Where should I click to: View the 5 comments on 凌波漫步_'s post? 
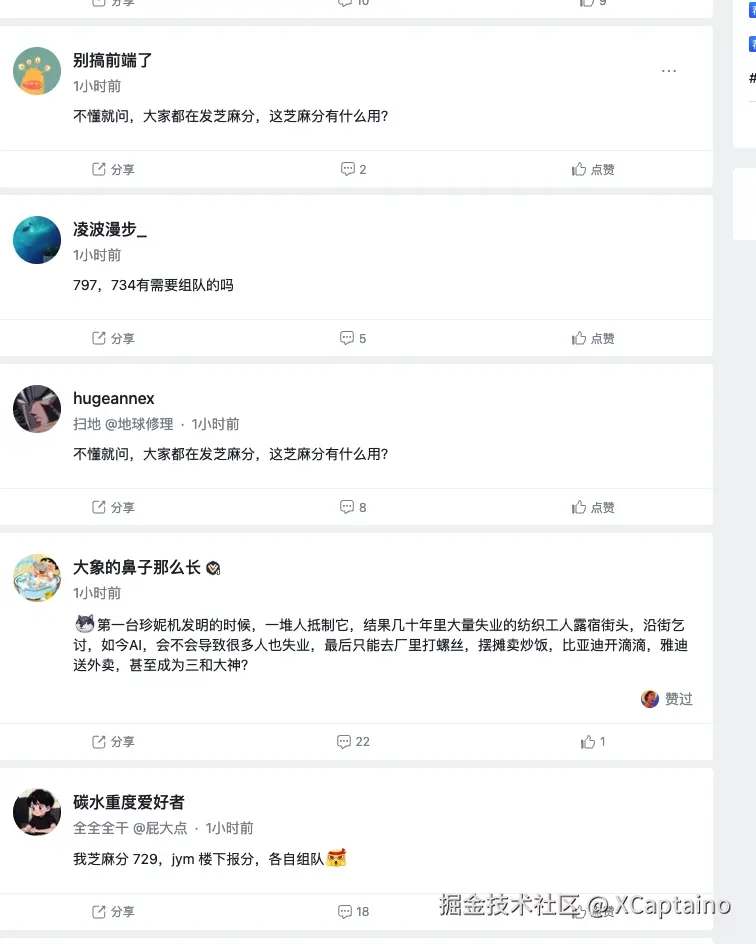353,339
